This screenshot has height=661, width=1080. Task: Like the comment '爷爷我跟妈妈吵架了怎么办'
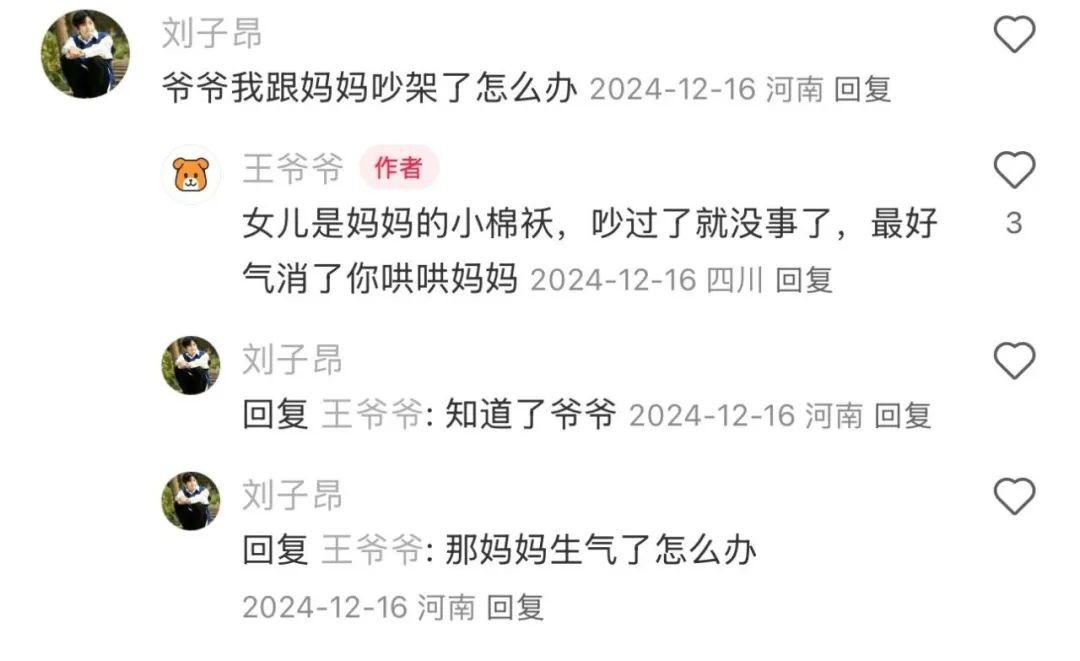point(1013,35)
